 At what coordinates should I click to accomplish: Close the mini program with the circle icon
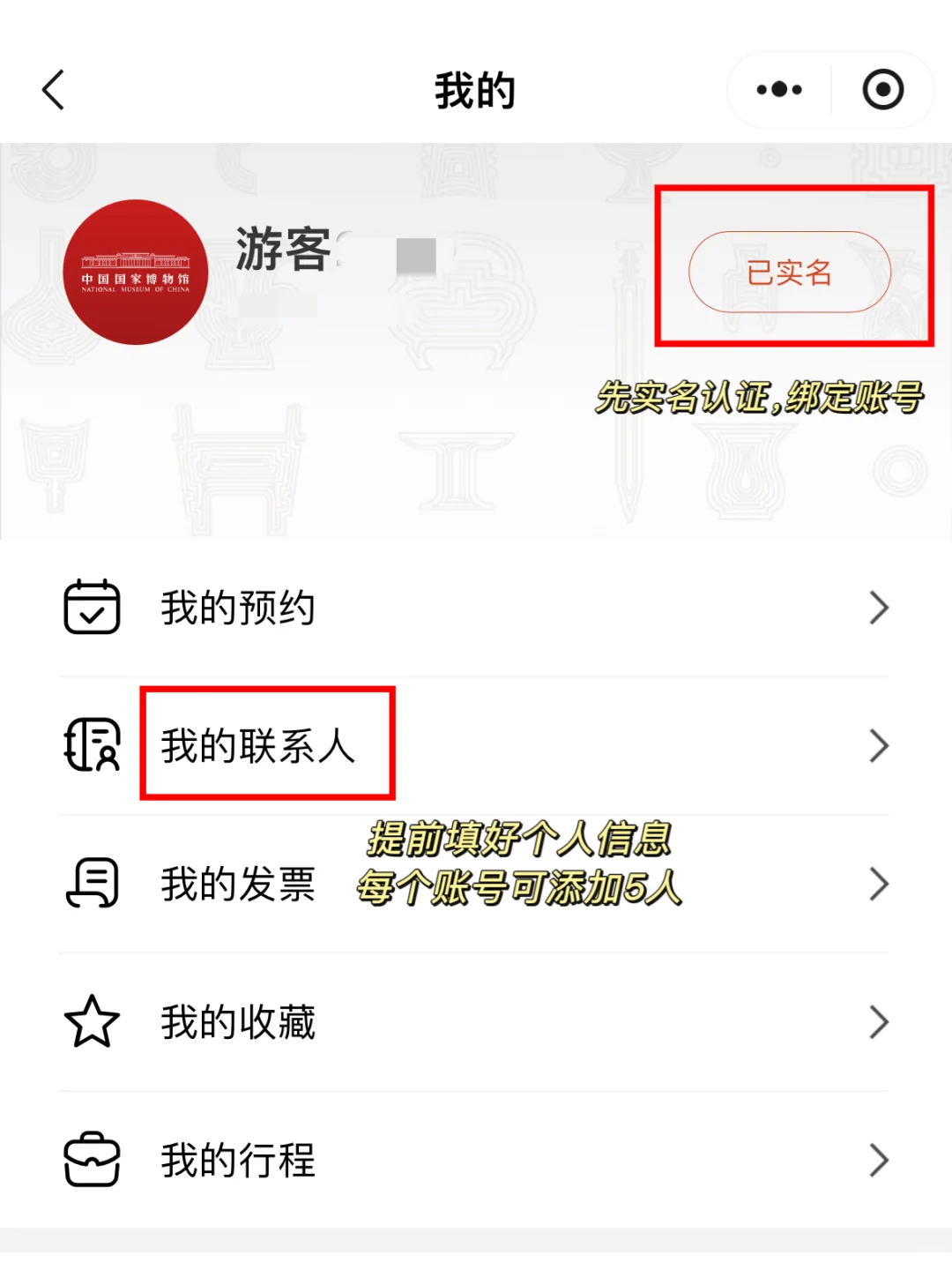coord(882,90)
